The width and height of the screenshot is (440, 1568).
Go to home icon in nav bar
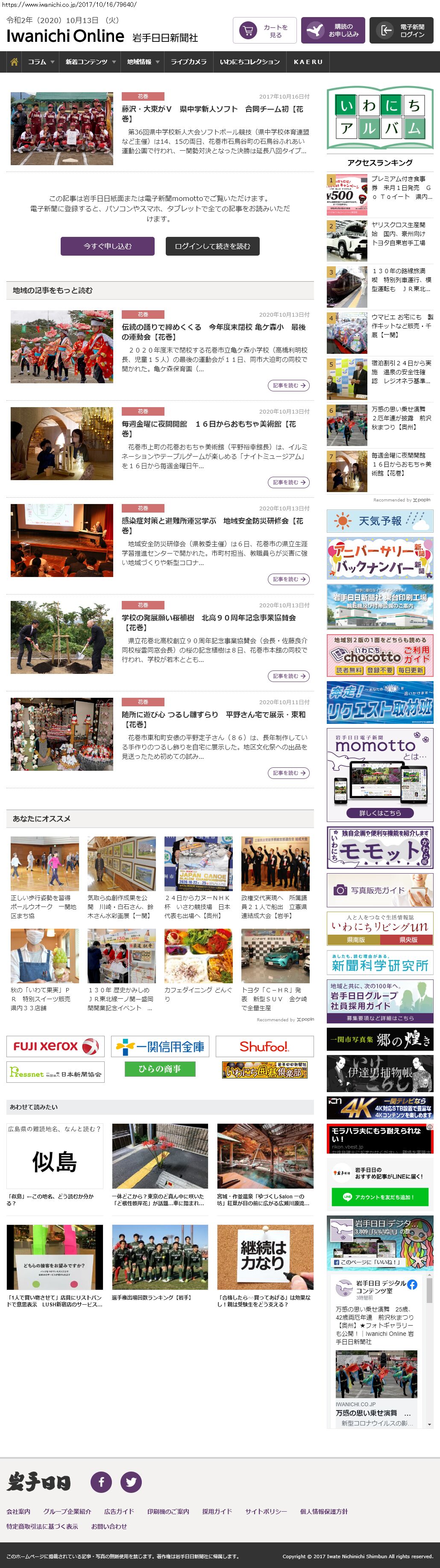click(x=14, y=62)
